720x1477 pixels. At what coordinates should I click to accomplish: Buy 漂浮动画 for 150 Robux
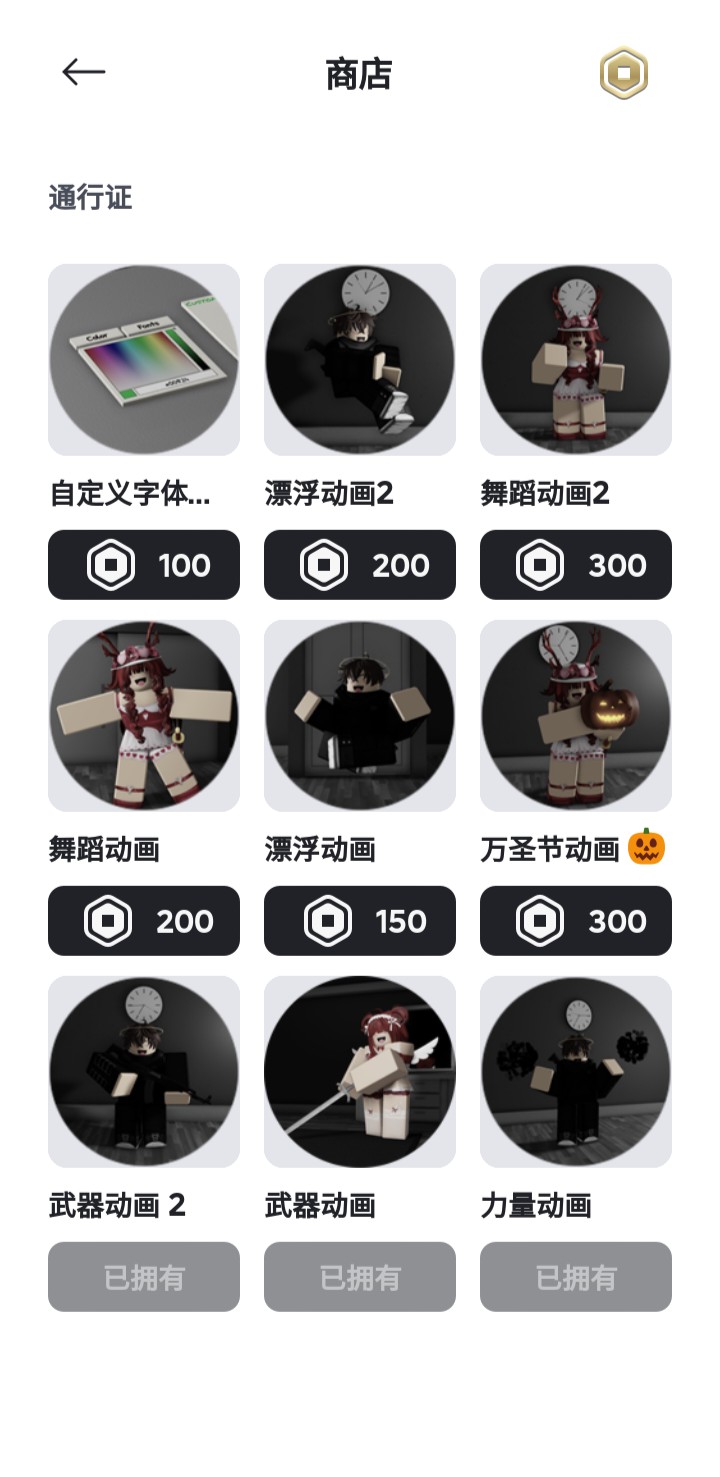(x=360, y=921)
